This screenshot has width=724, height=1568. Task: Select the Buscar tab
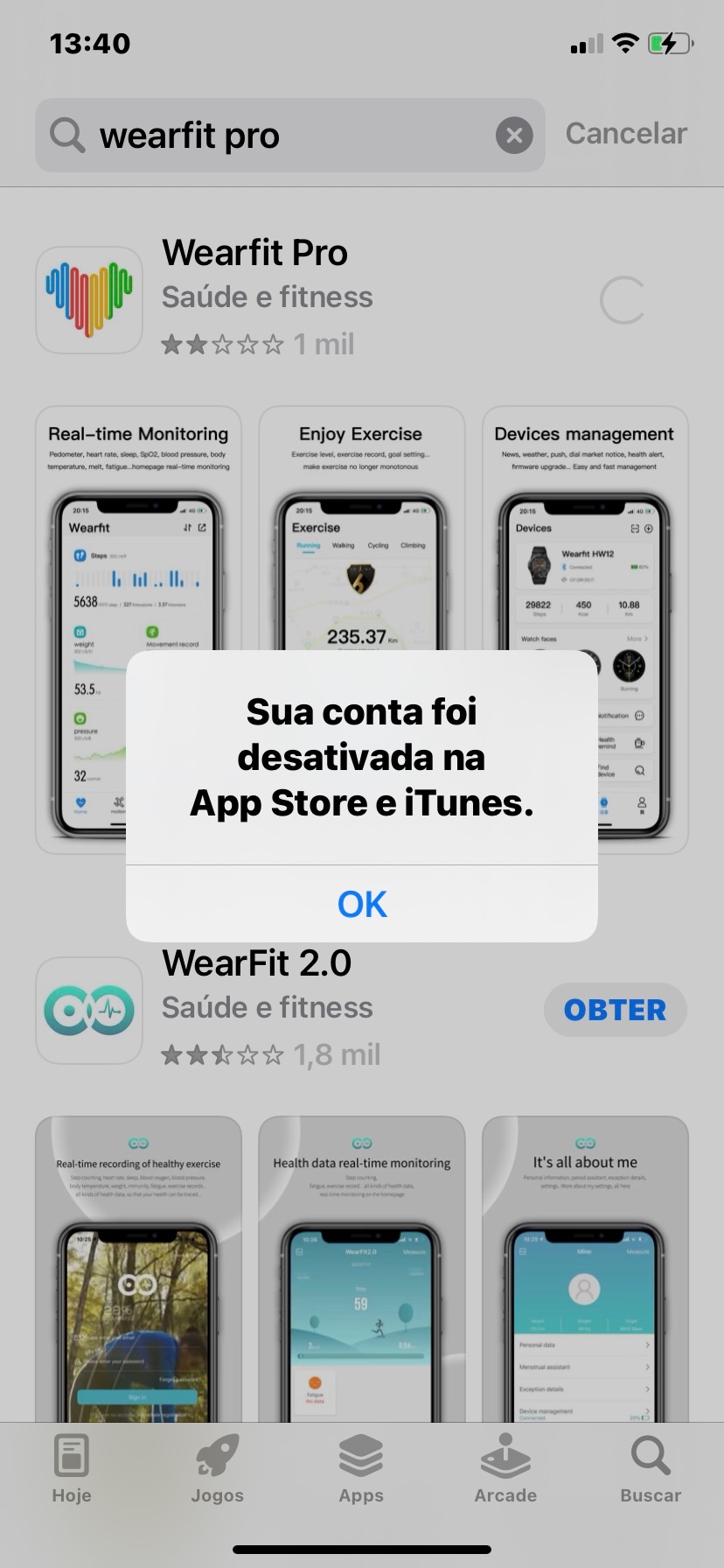(x=651, y=1470)
